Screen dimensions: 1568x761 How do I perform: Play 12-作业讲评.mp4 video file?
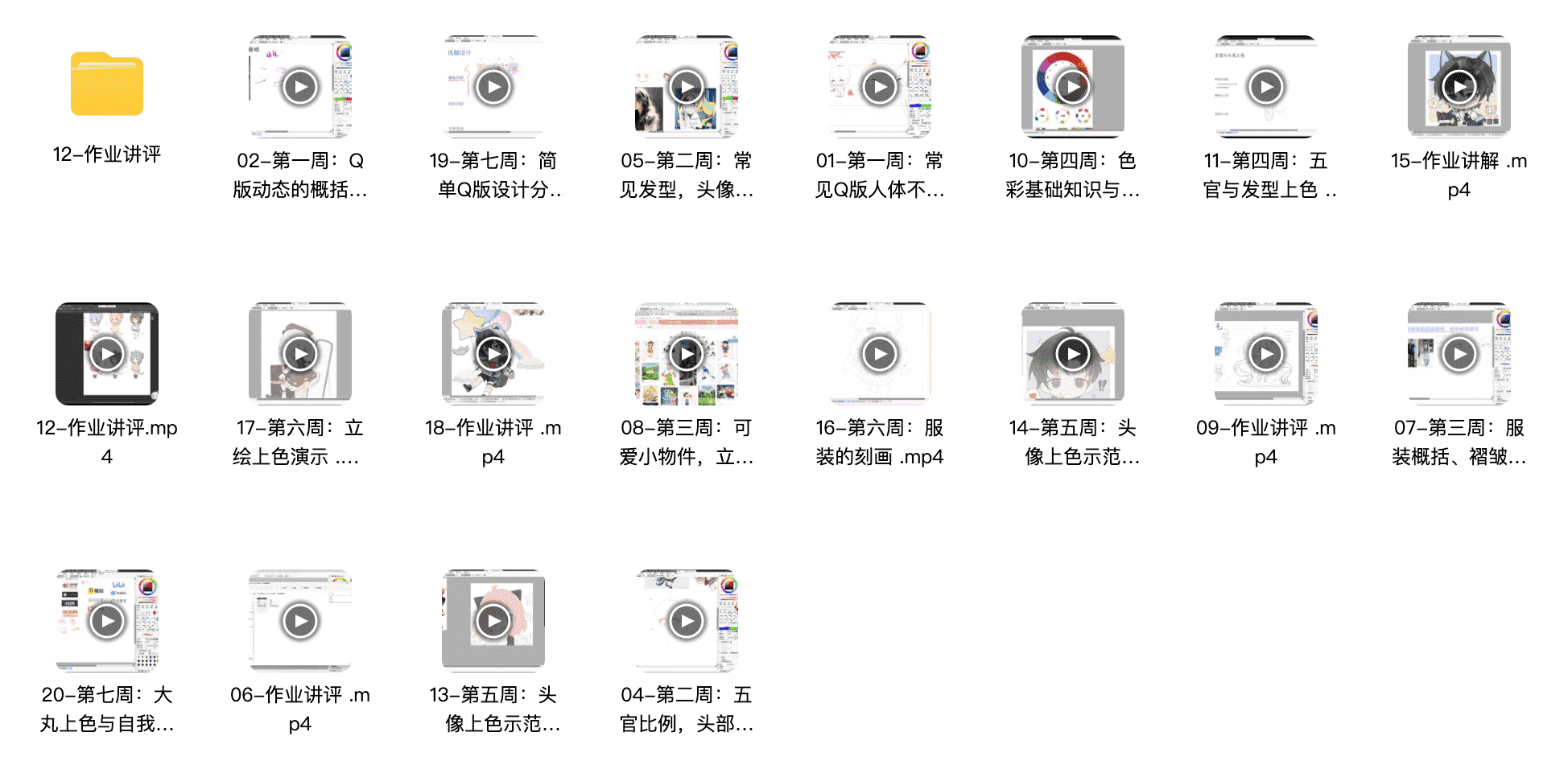click(107, 354)
